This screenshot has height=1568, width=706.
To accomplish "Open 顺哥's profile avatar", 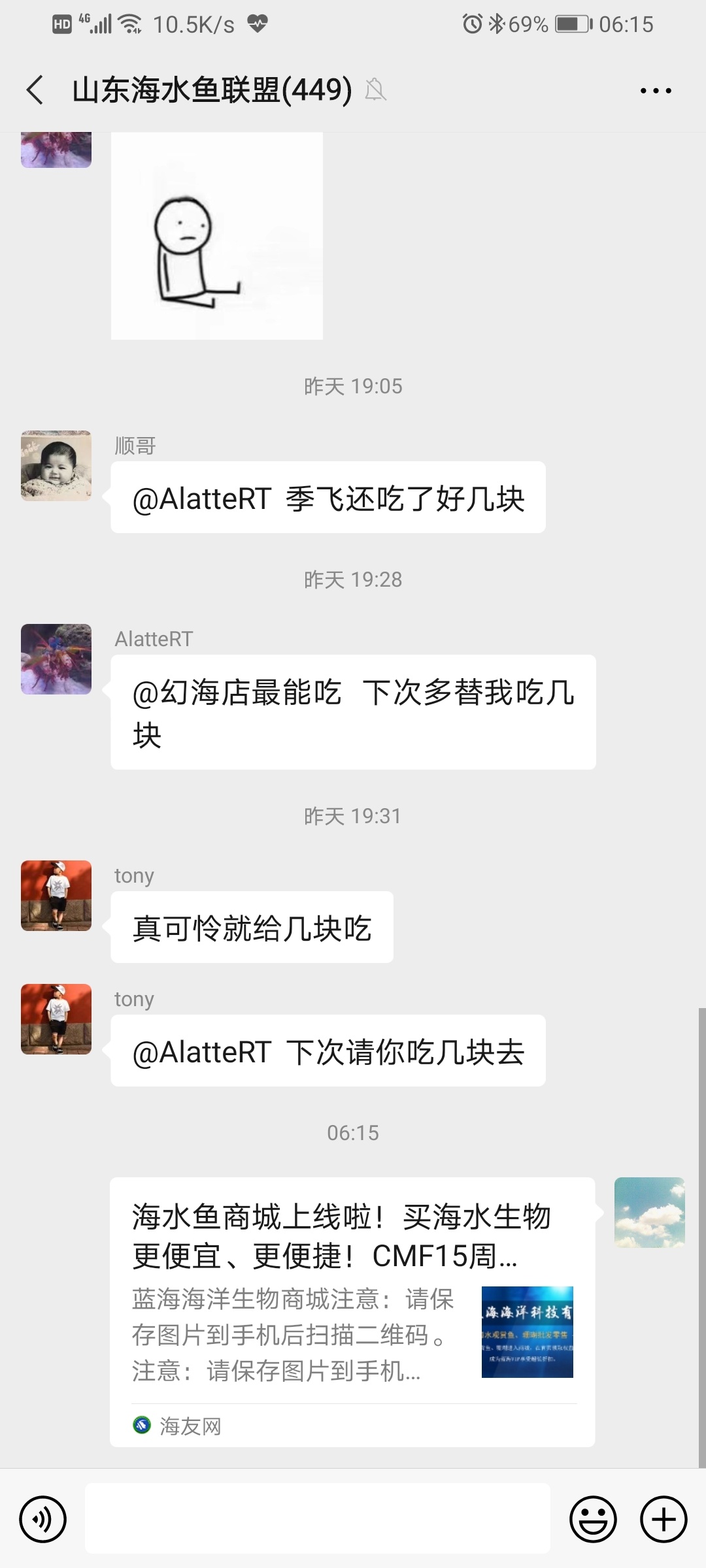I will pyautogui.click(x=56, y=466).
